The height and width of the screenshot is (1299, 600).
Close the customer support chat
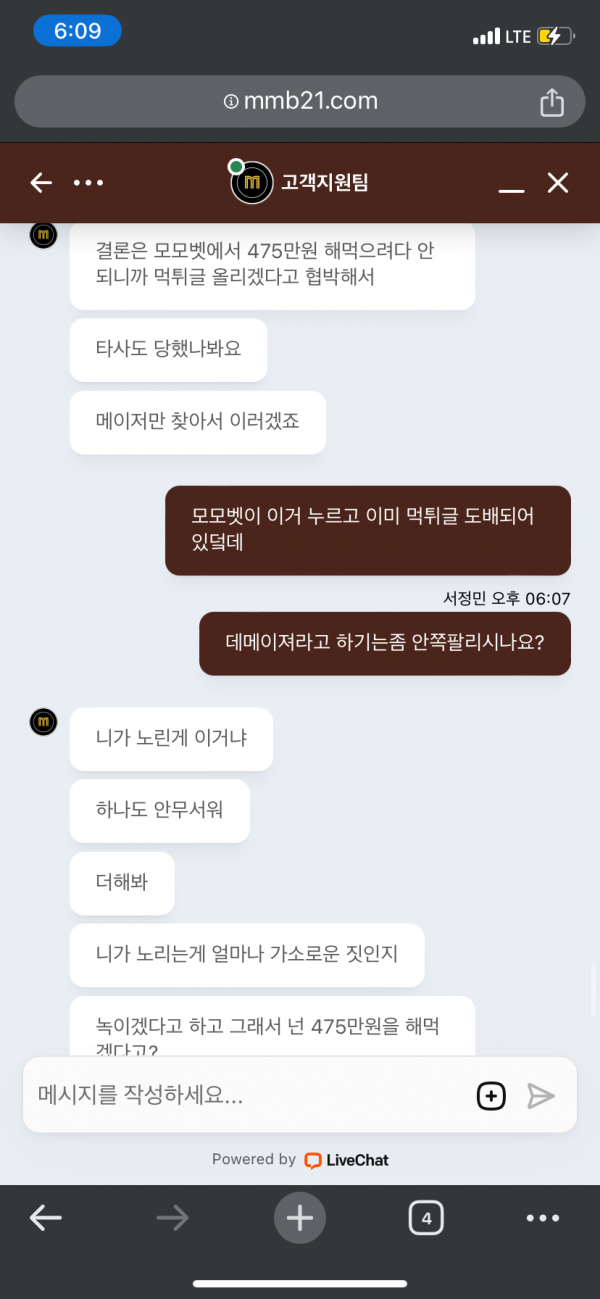click(x=557, y=182)
